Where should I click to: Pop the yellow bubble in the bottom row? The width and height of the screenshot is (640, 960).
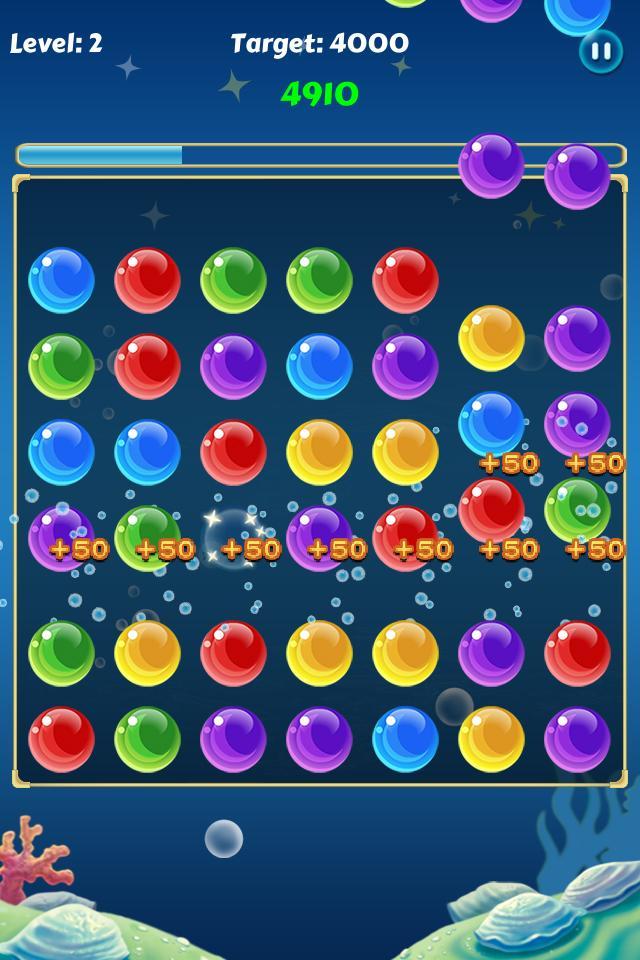491,739
